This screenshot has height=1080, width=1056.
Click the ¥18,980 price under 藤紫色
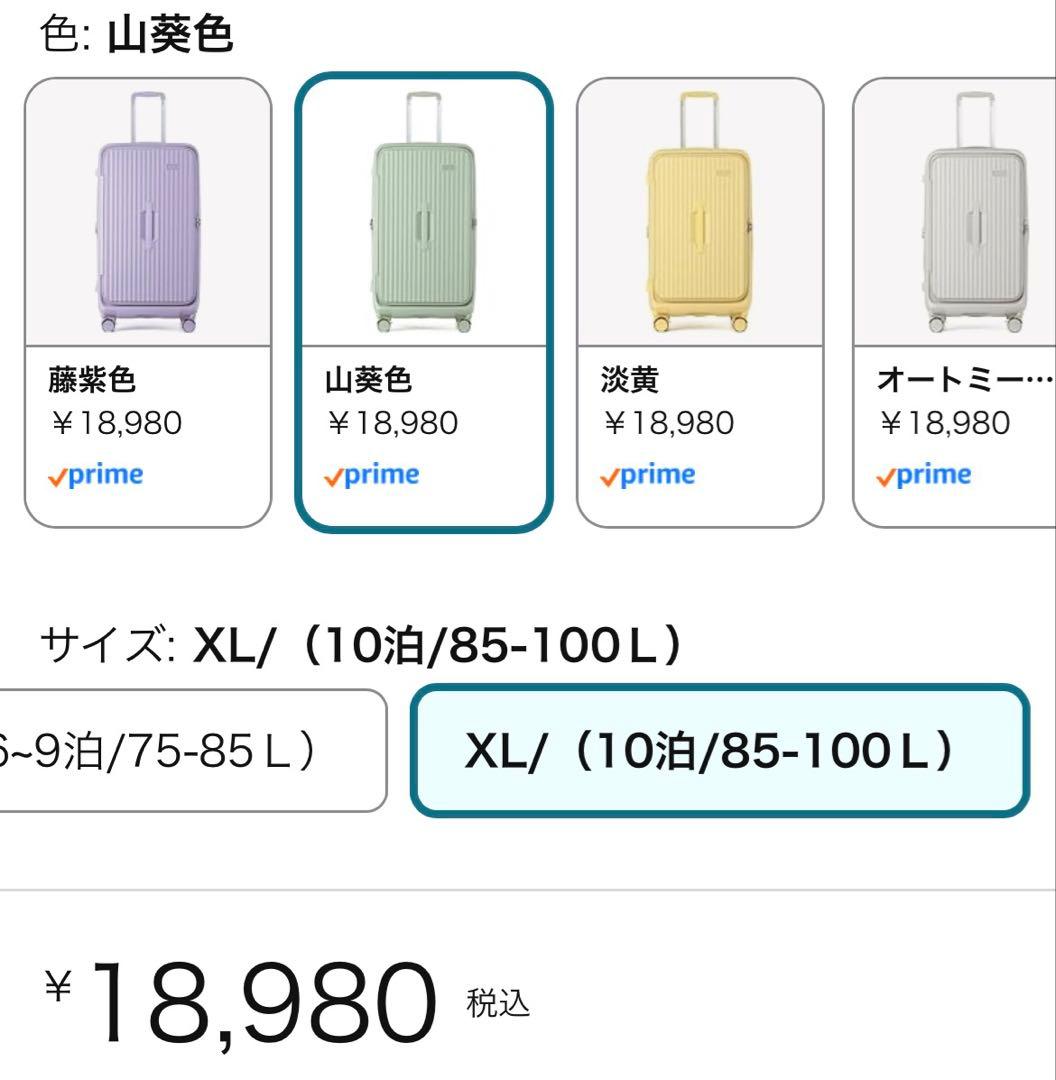click(115, 423)
